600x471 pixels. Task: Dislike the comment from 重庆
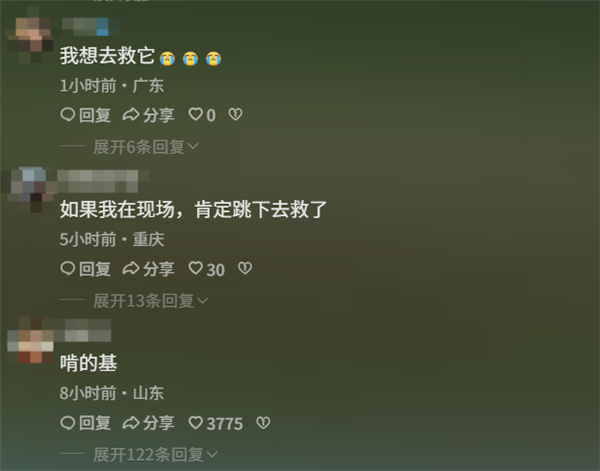coord(245,269)
